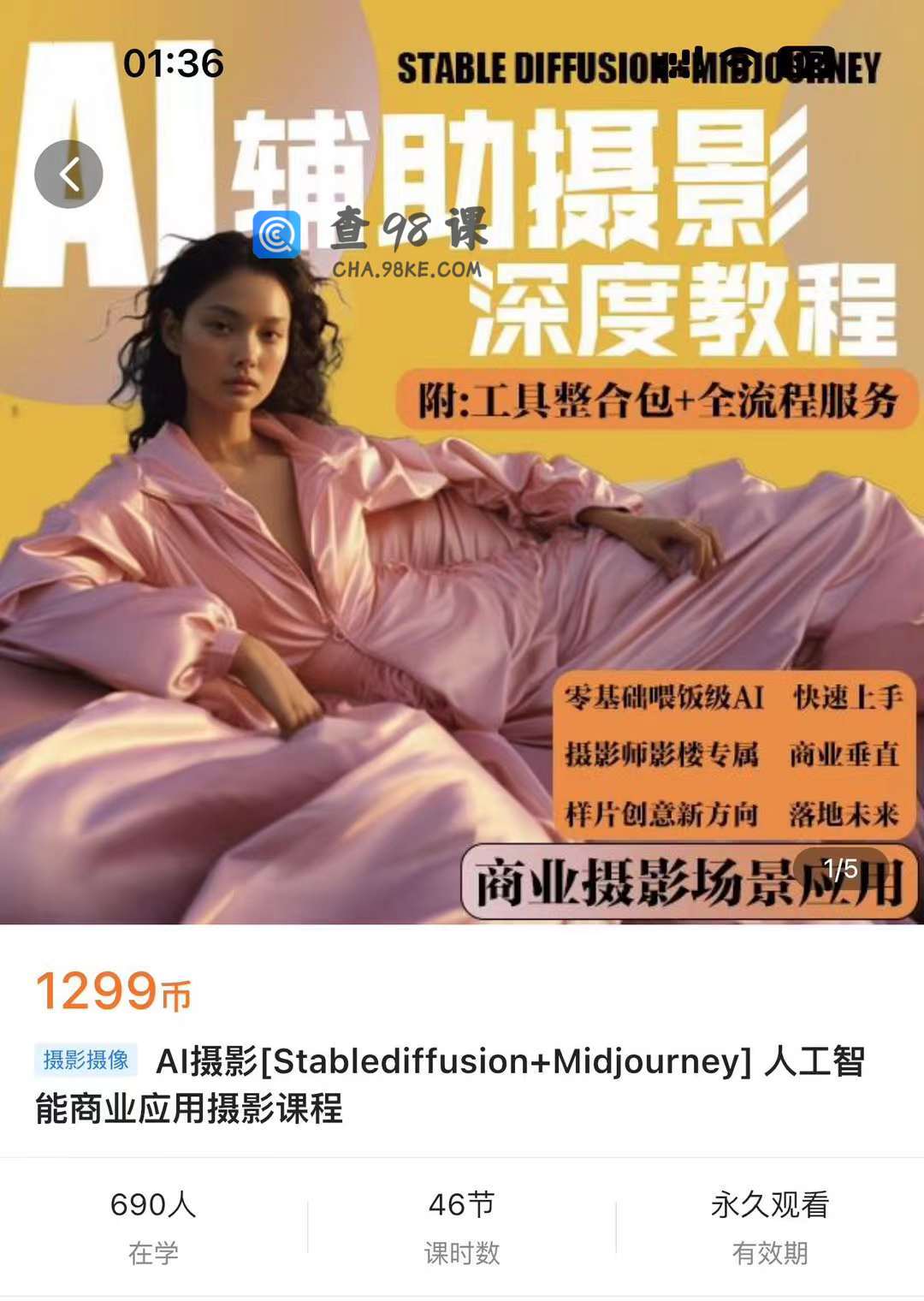Tap the 摄影摄像 category tag
The width and height of the screenshot is (924, 1301).
(x=86, y=1060)
